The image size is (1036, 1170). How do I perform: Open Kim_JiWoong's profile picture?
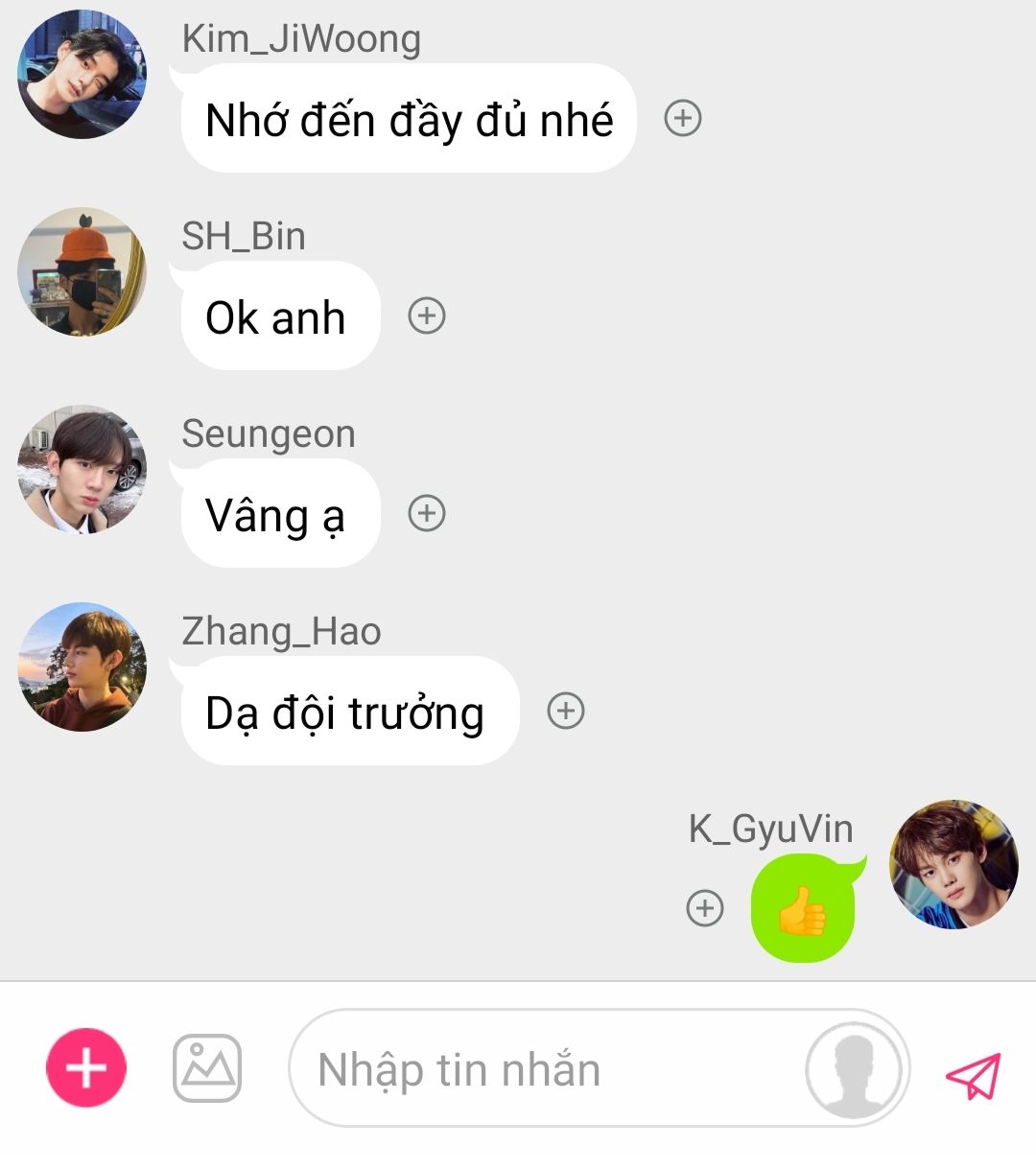pyautogui.click(x=82, y=75)
